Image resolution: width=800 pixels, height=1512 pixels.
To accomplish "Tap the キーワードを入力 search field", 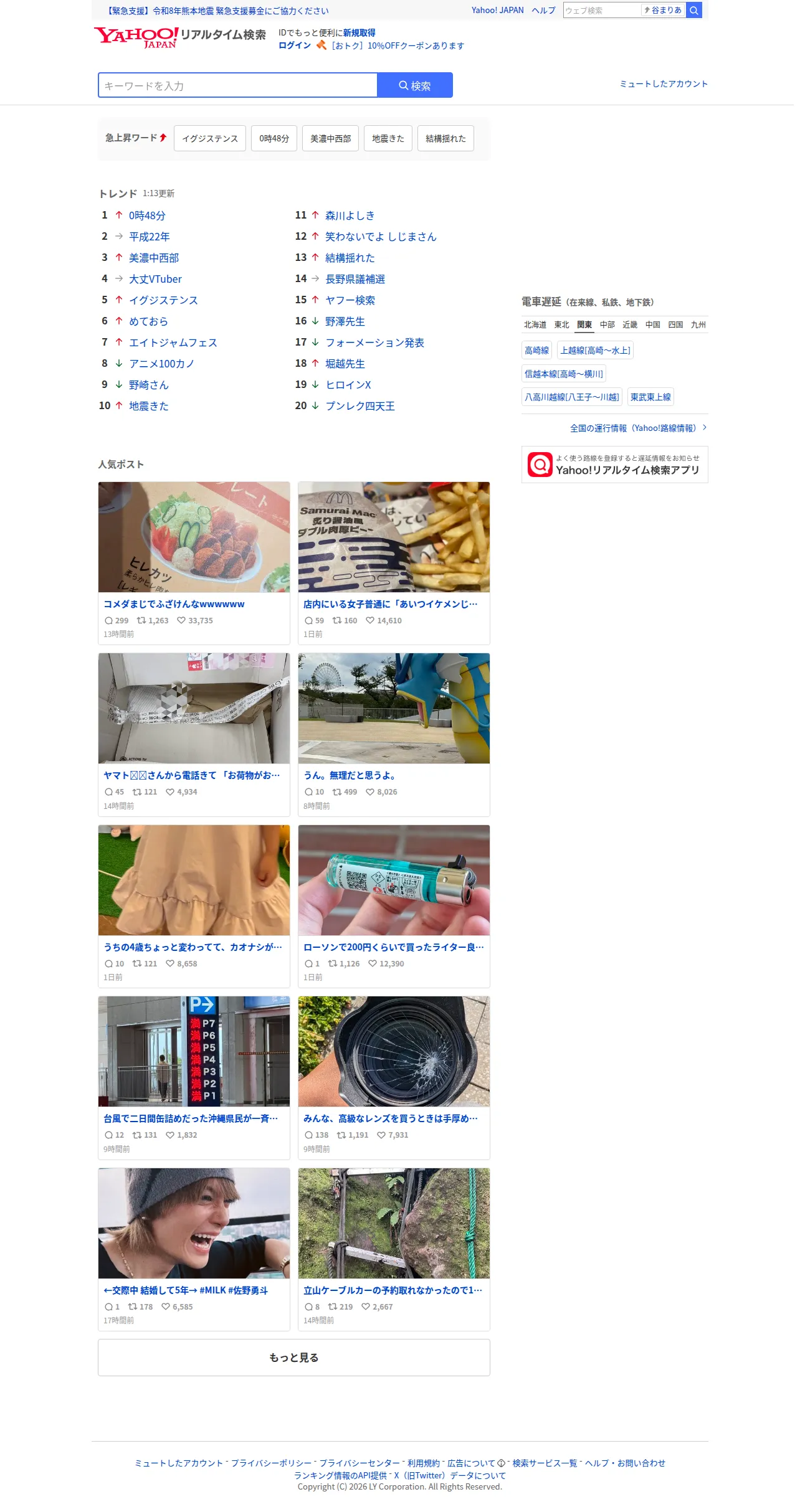I will pos(237,85).
